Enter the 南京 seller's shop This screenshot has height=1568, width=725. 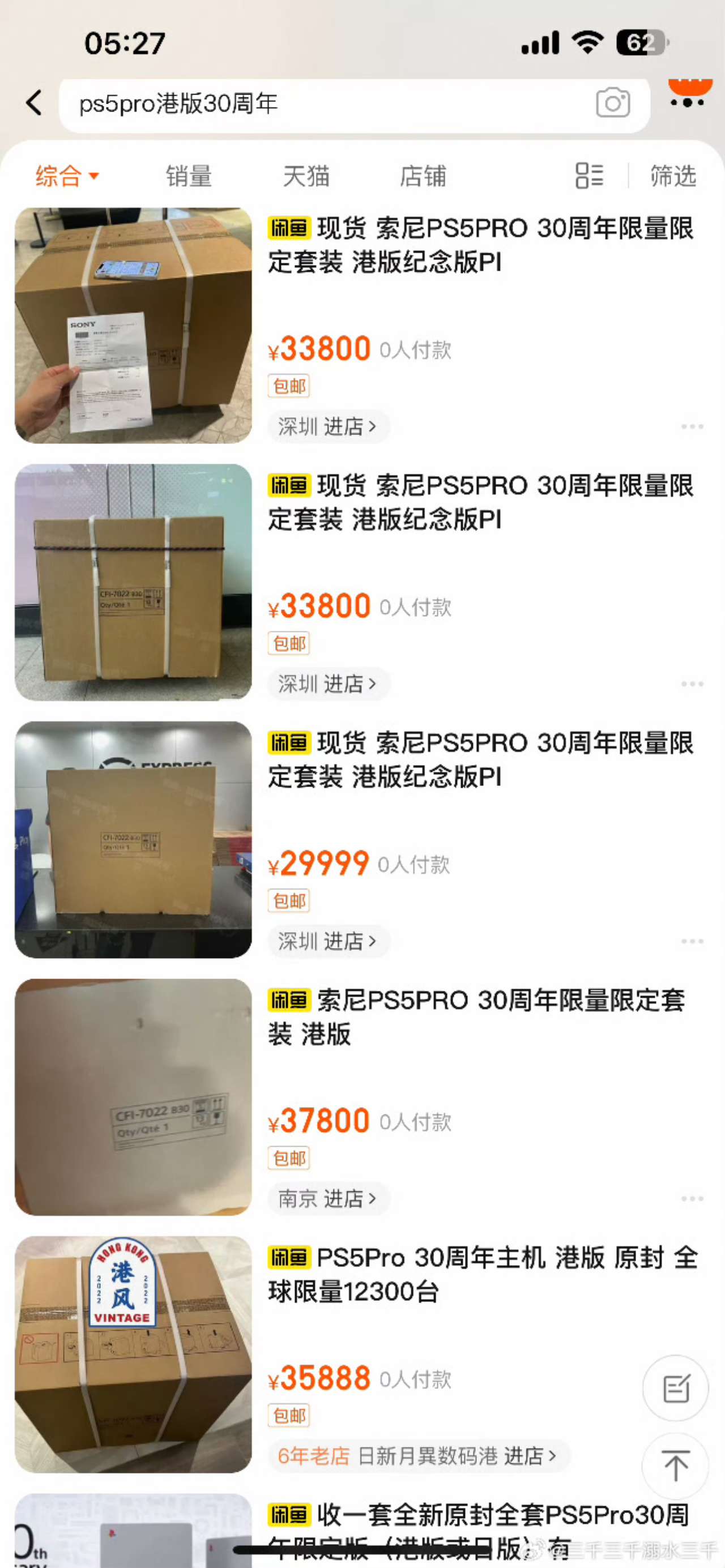(x=327, y=1199)
